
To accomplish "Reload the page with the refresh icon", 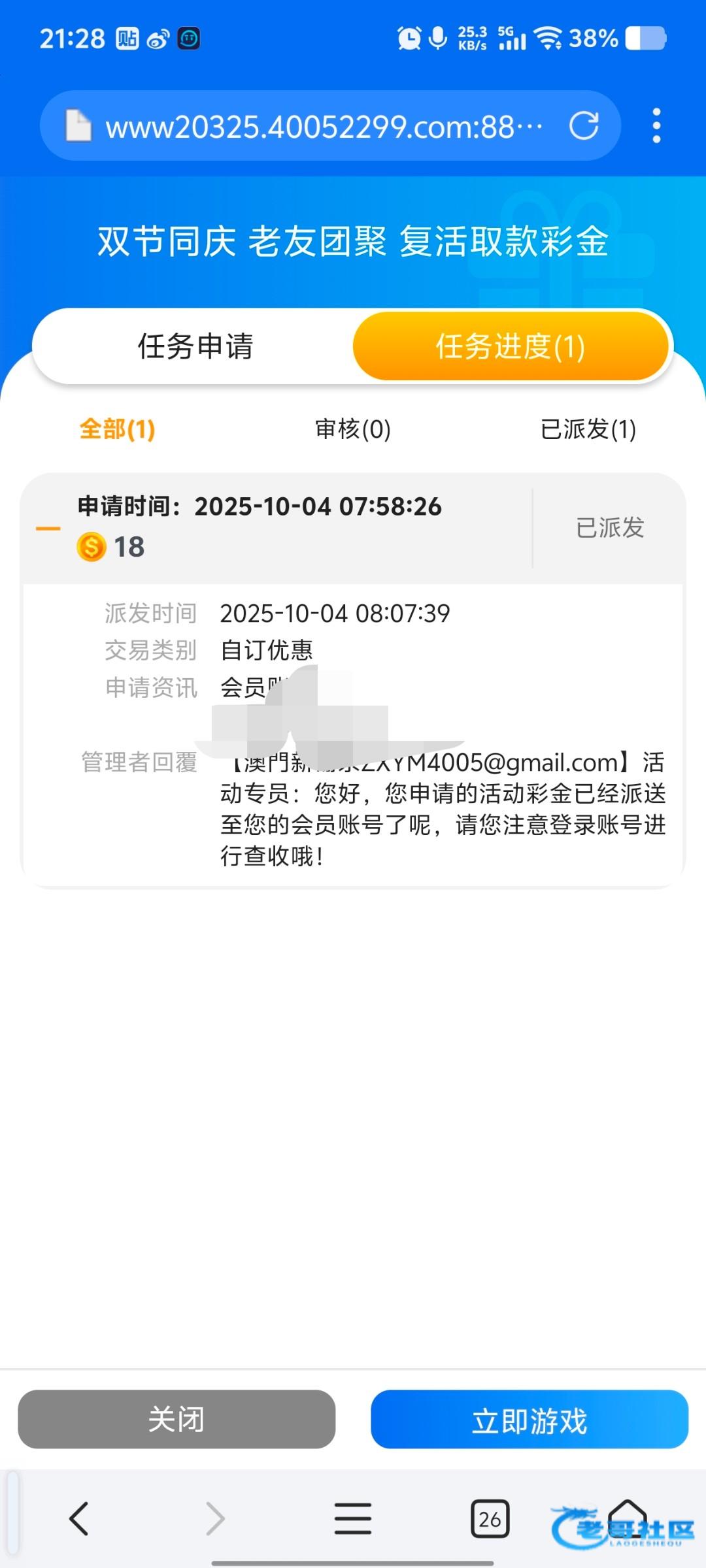I will point(584,125).
